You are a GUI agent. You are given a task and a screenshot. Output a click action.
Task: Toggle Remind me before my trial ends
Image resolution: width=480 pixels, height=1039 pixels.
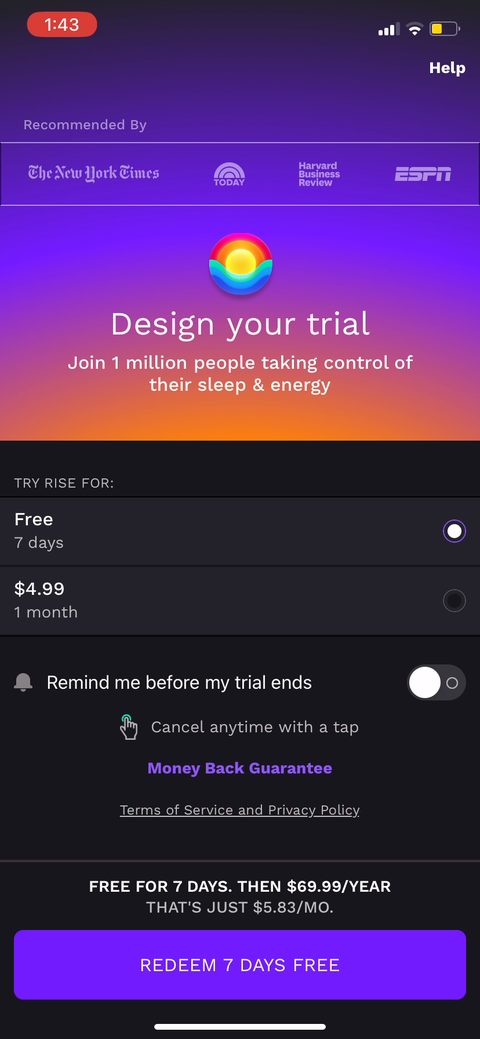436,683
